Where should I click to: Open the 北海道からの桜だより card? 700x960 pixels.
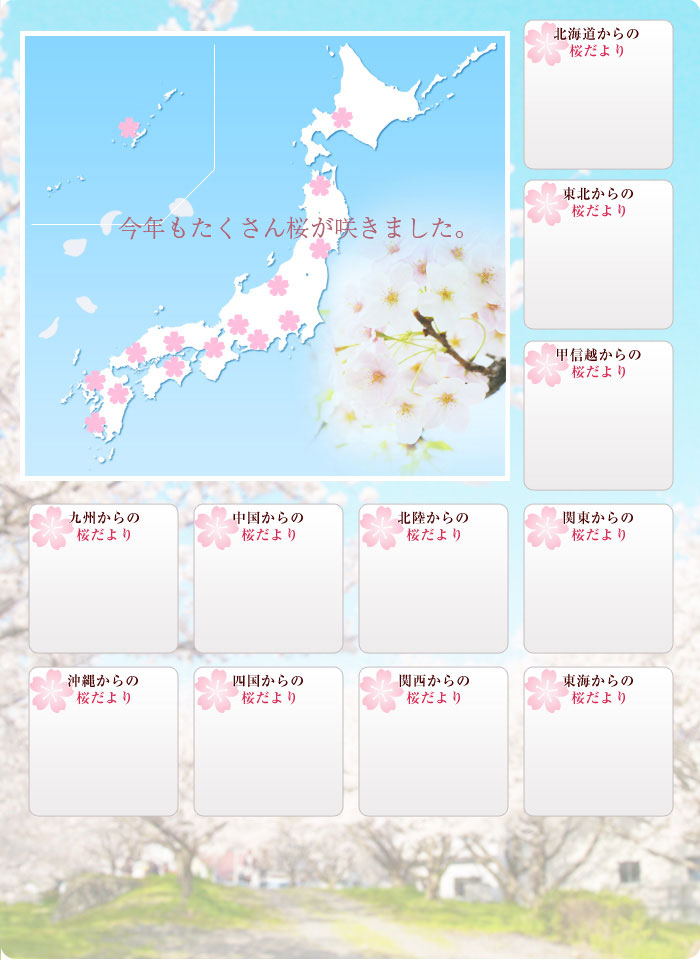coord(598,94)
